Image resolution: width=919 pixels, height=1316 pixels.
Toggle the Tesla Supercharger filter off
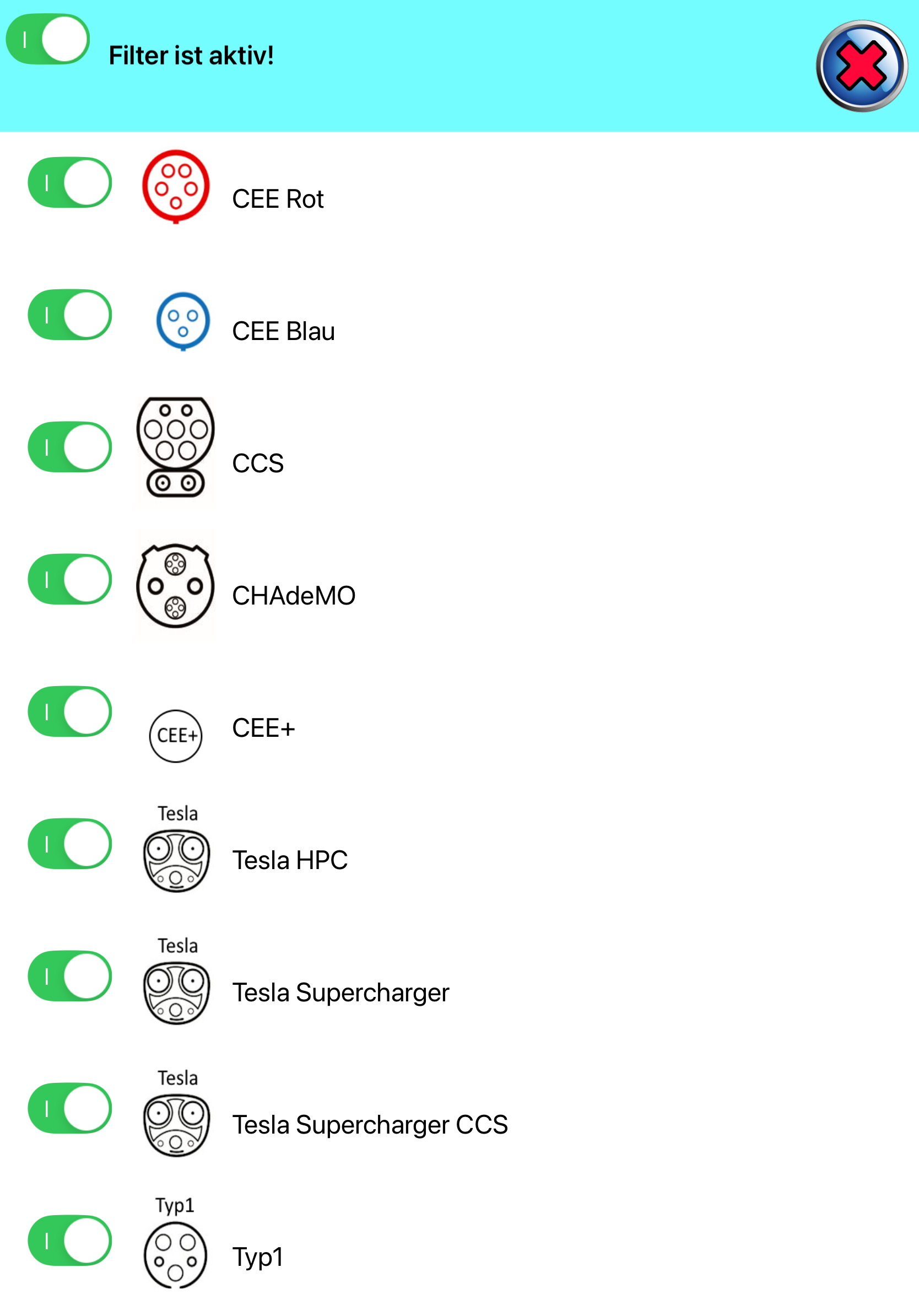click(70, 976)
